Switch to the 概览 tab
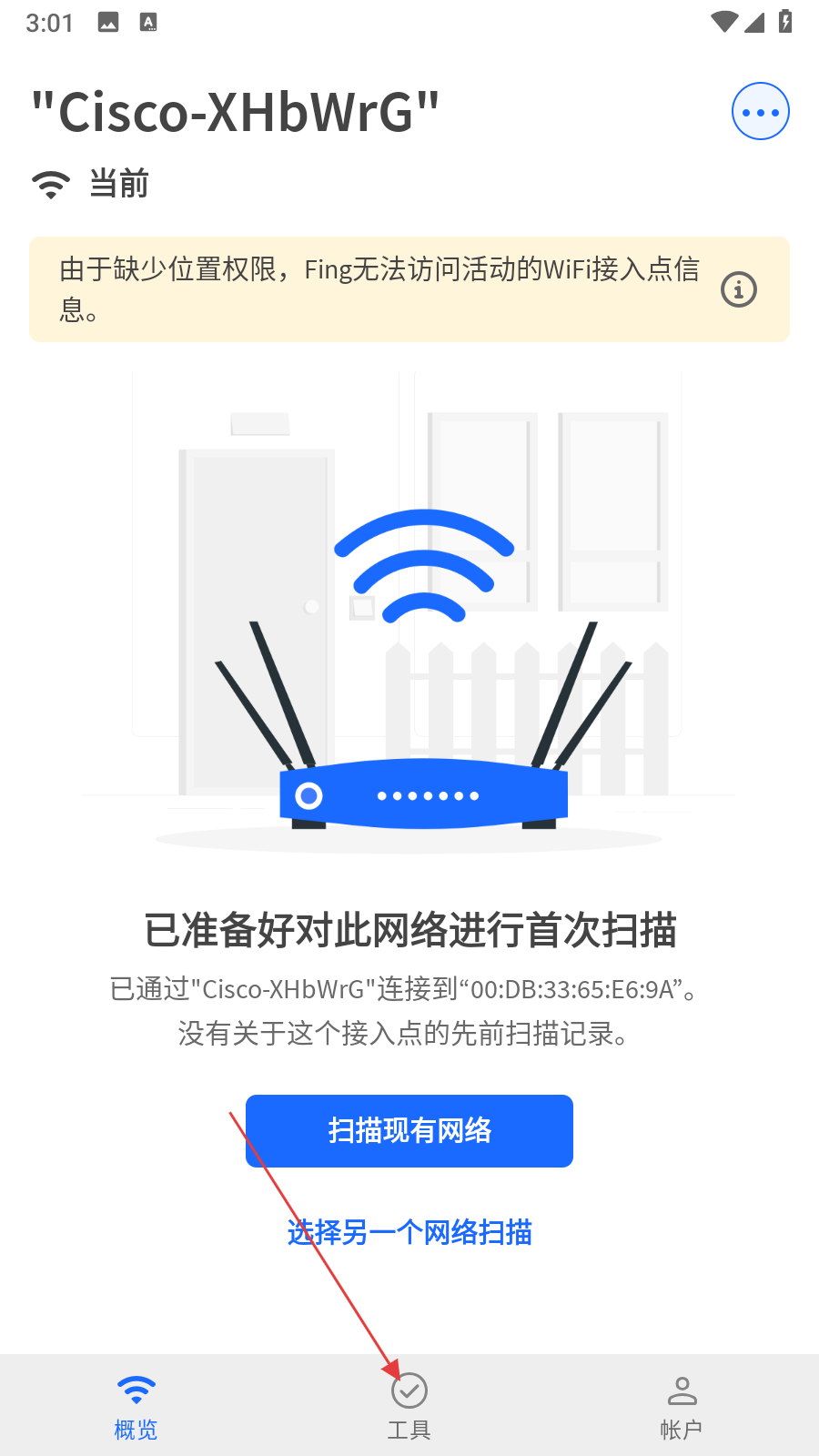The height and width of the screenshot is (1456, 819). point(136,1406)
